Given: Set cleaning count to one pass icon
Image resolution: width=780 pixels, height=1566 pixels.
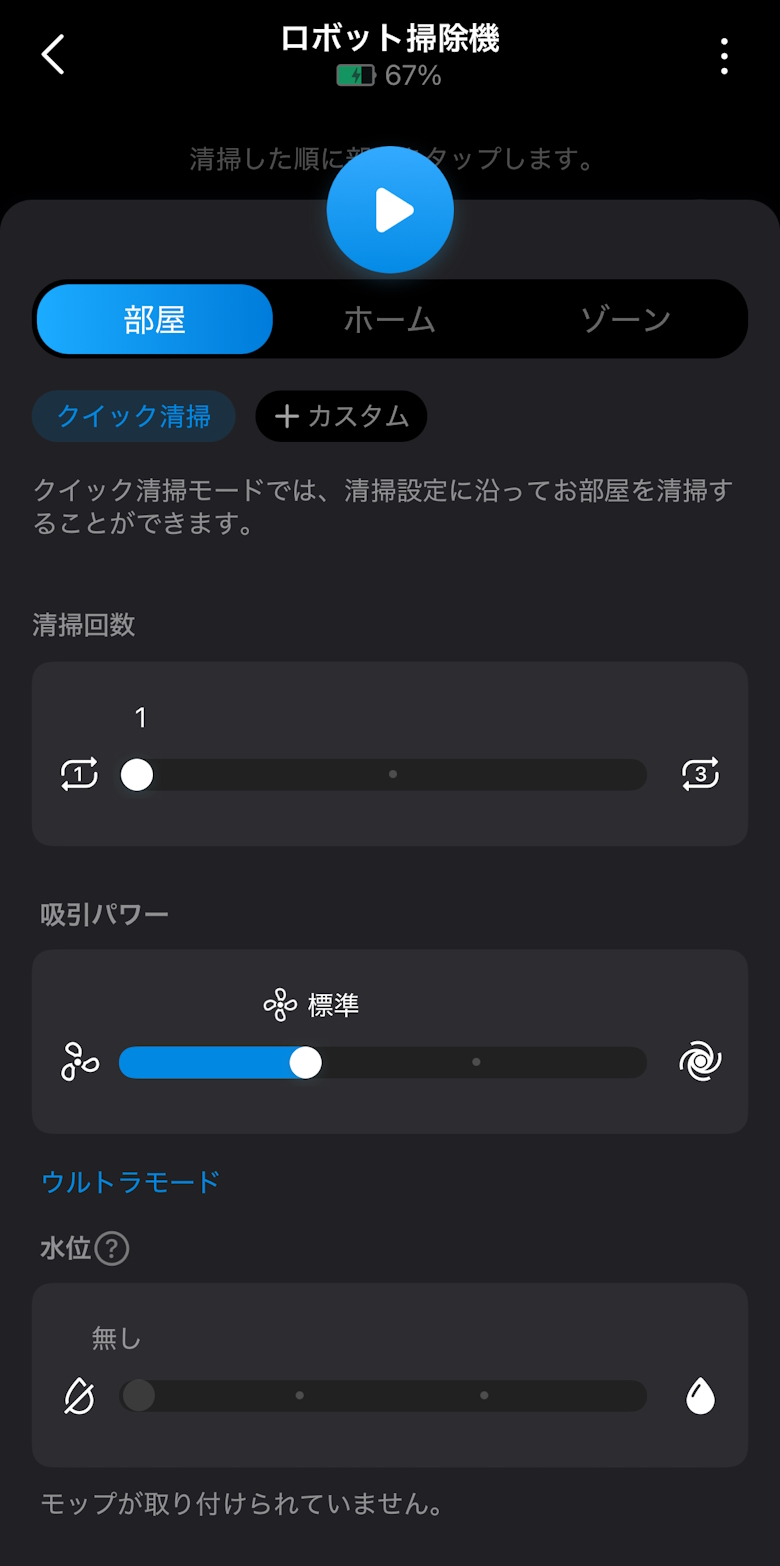Looking at the screenshot, I should coord(79,774).
